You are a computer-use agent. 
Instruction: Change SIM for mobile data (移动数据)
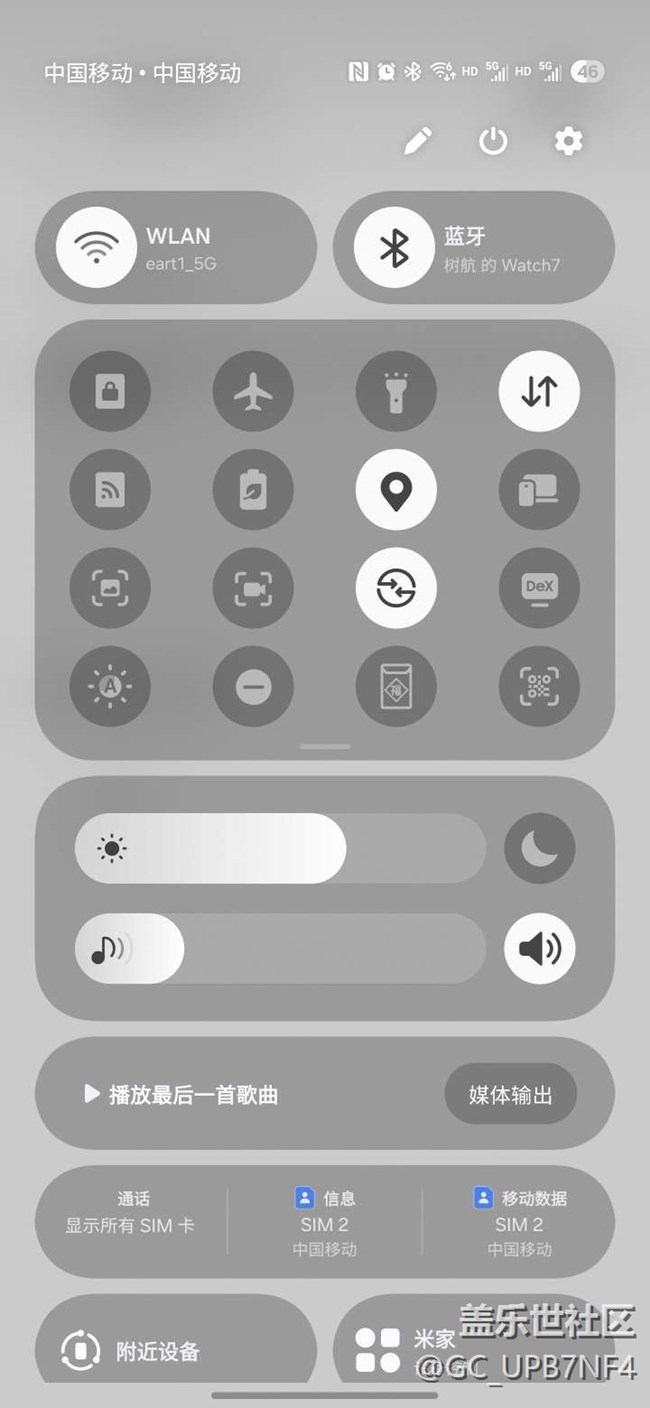pyautogui.click(x=519, y=1222)
